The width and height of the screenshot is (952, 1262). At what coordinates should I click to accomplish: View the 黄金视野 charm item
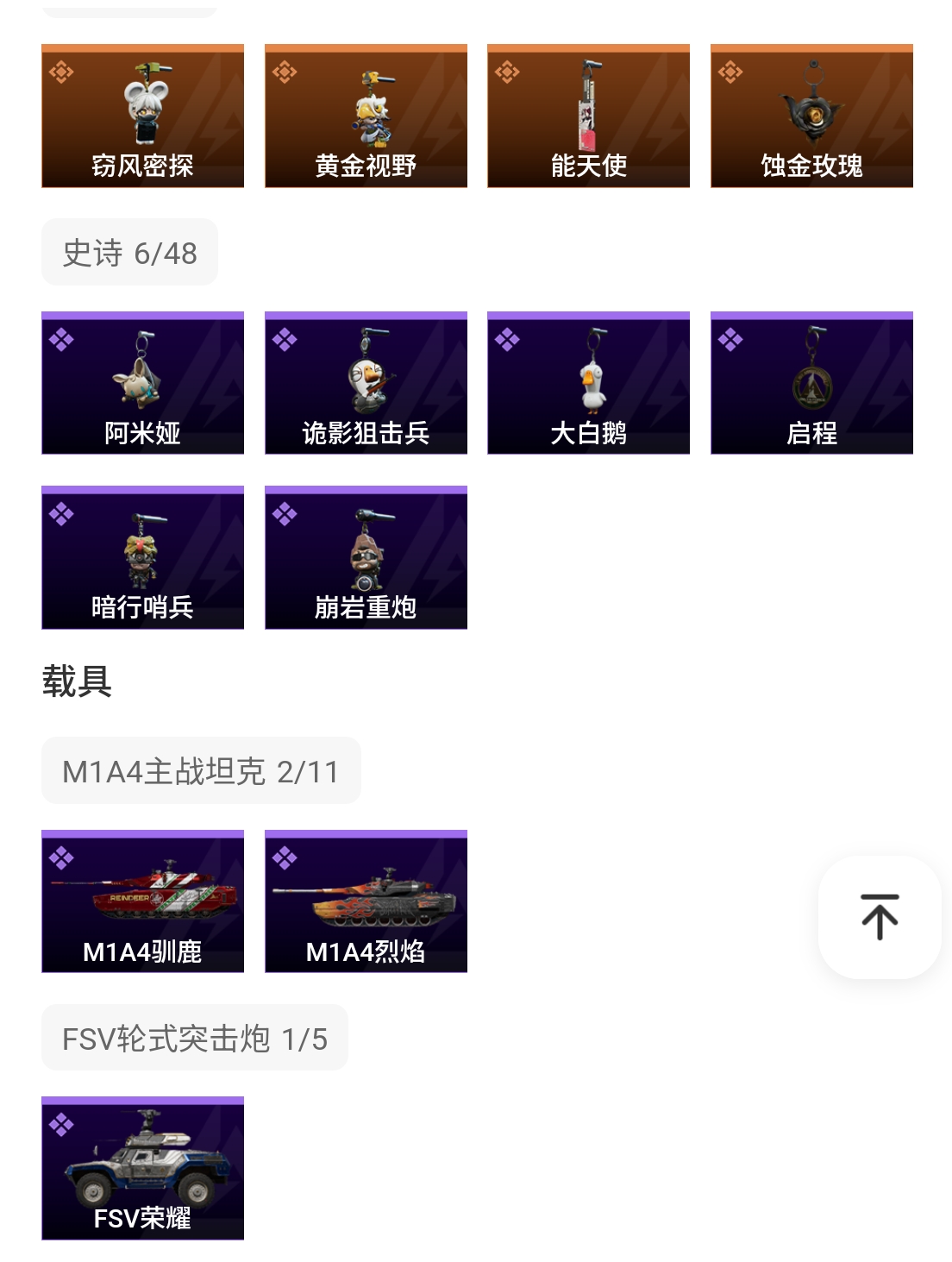366,116
